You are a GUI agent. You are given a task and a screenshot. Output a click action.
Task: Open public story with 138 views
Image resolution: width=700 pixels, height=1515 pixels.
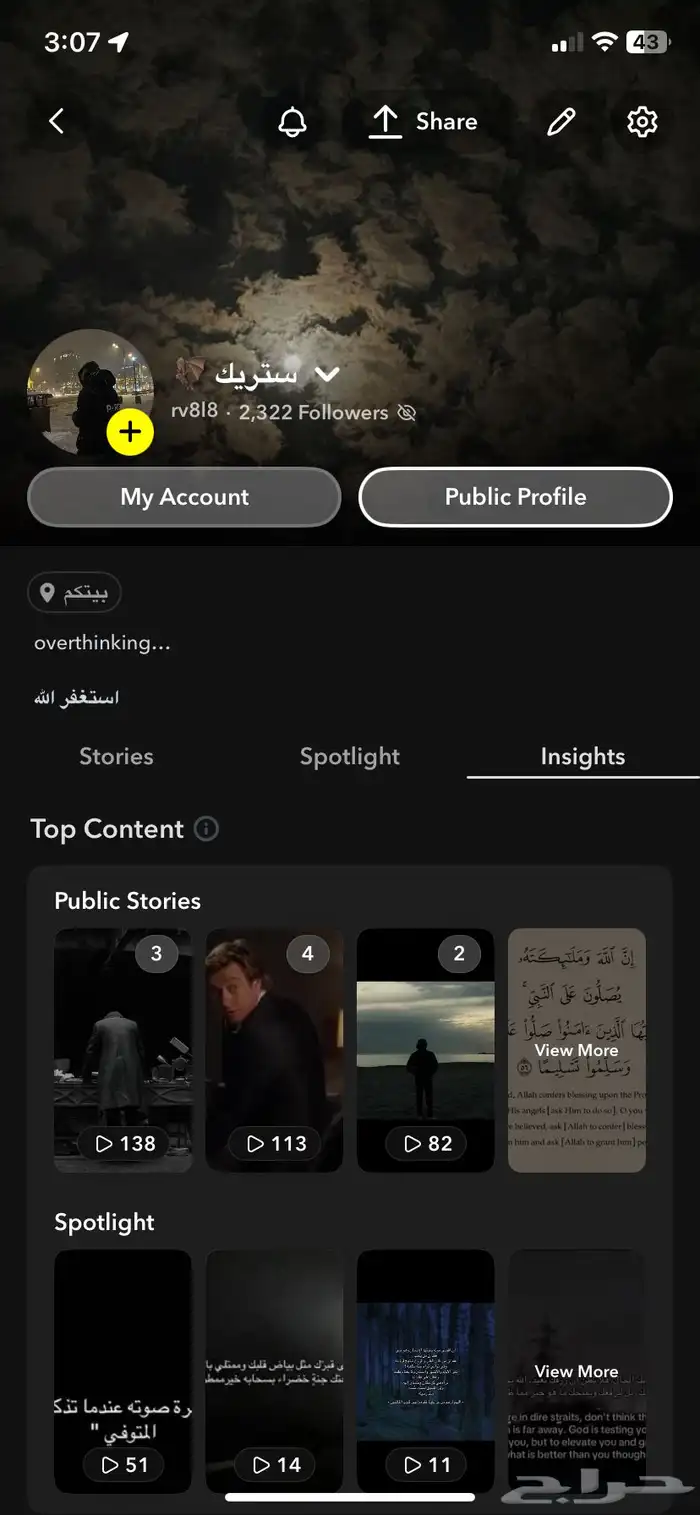(x=123, y=1050)
